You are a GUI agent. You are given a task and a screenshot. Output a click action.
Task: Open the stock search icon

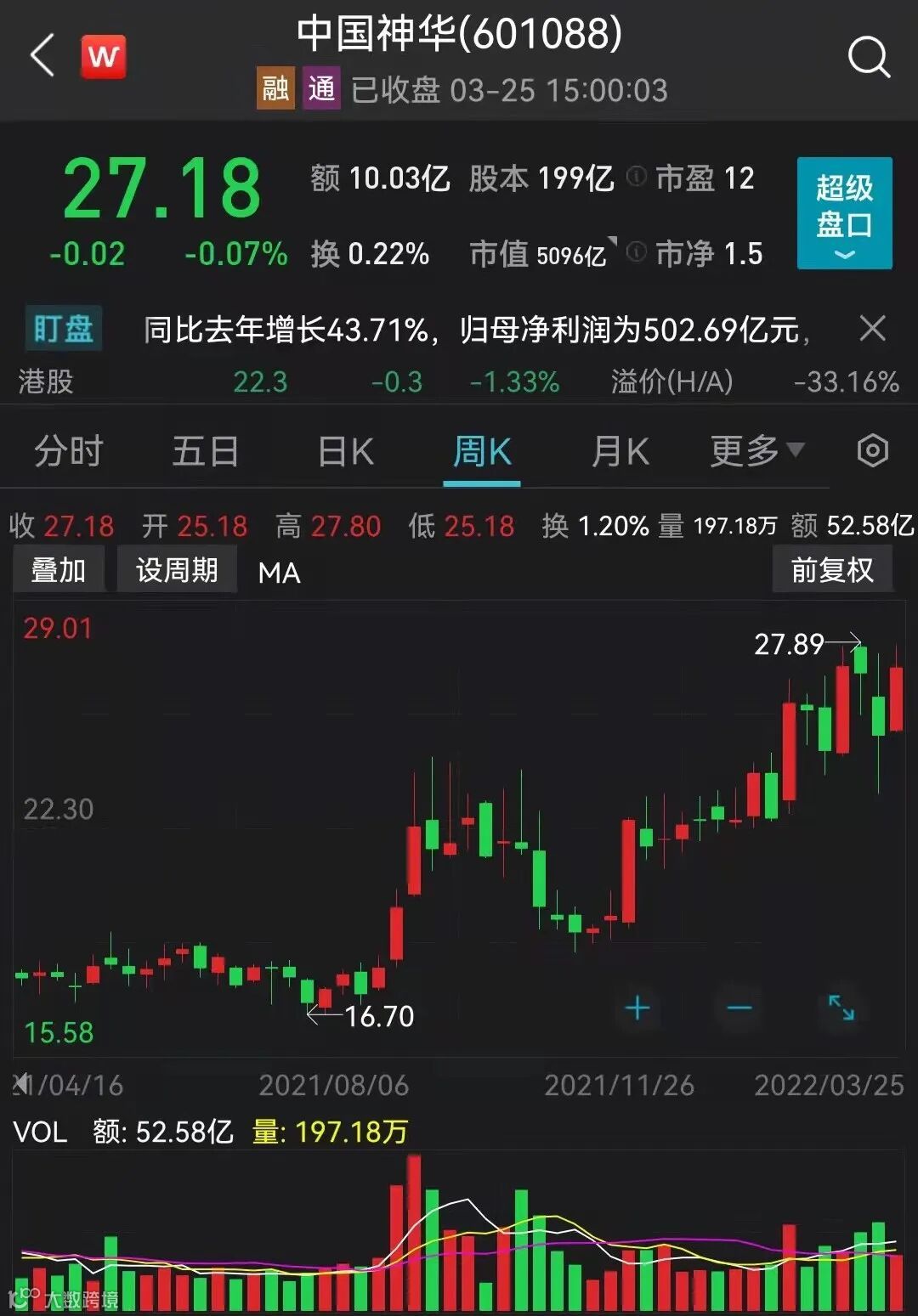point(869,57)
